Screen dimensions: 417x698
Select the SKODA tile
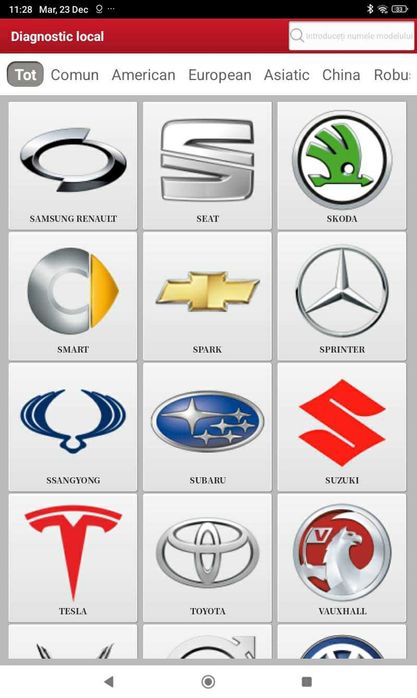tap(342, 166)
